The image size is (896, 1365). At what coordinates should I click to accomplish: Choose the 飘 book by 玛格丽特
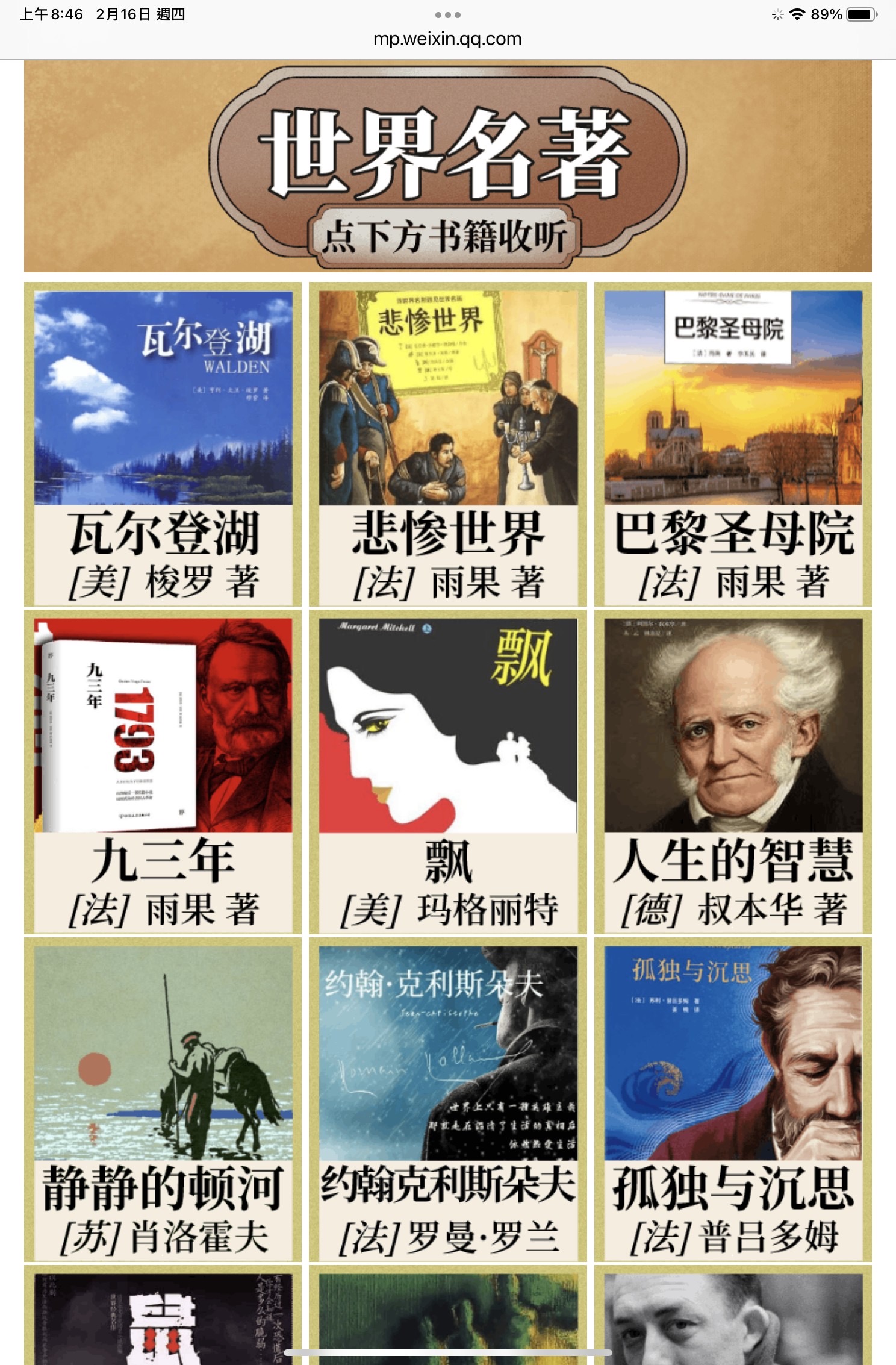click(447, 772)
